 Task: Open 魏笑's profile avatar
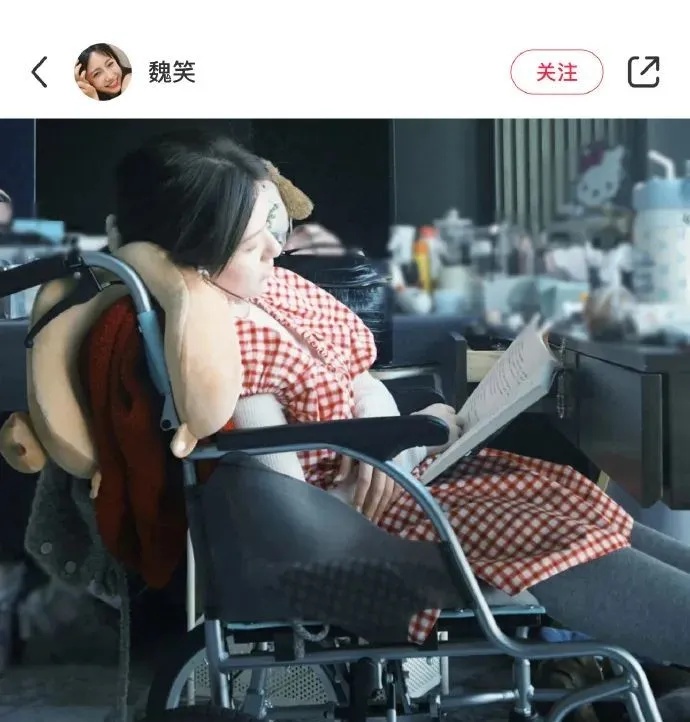pyautogui.click(x=103, y=72)
